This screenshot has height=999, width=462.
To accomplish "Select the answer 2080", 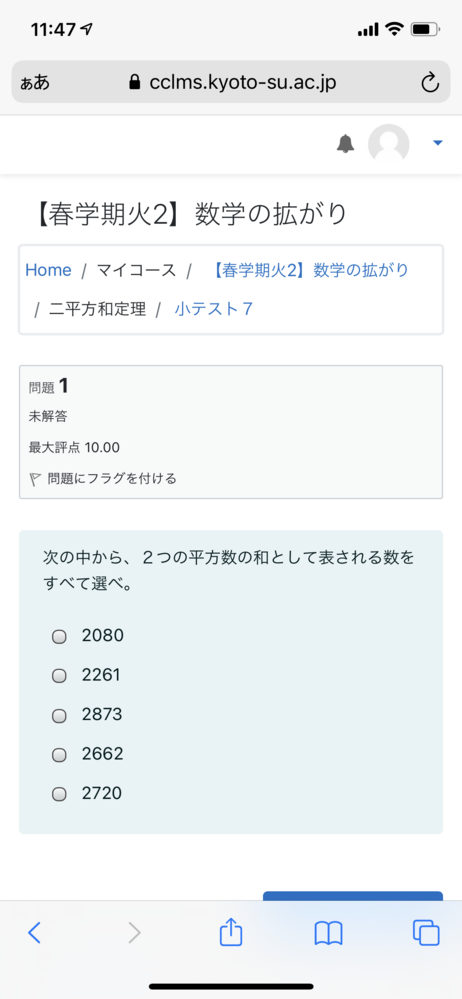I will (x=59, y=636).
